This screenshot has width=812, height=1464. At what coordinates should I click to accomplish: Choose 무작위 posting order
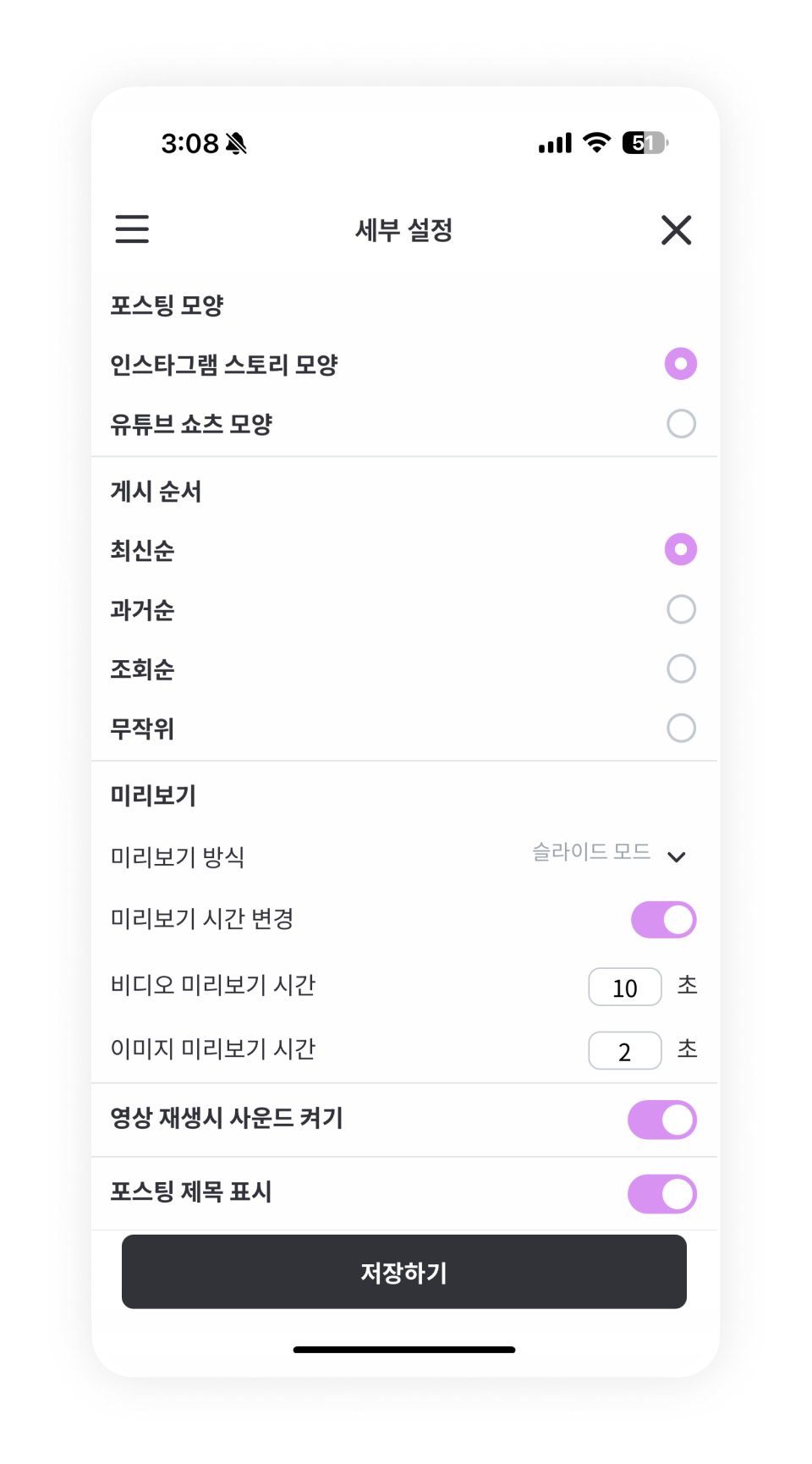point(681,728)
